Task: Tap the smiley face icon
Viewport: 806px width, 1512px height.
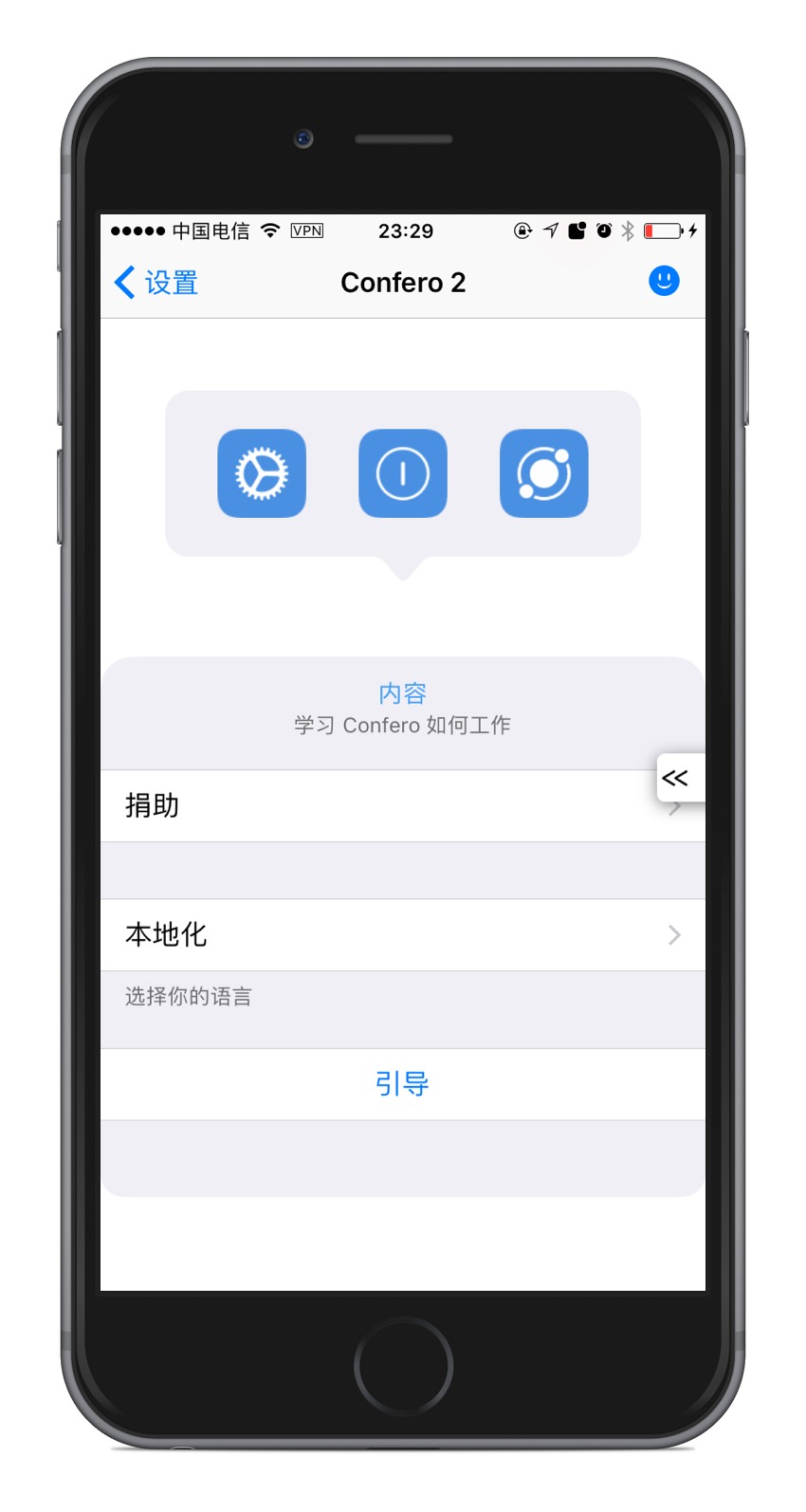Action: (x=664, y=281)
